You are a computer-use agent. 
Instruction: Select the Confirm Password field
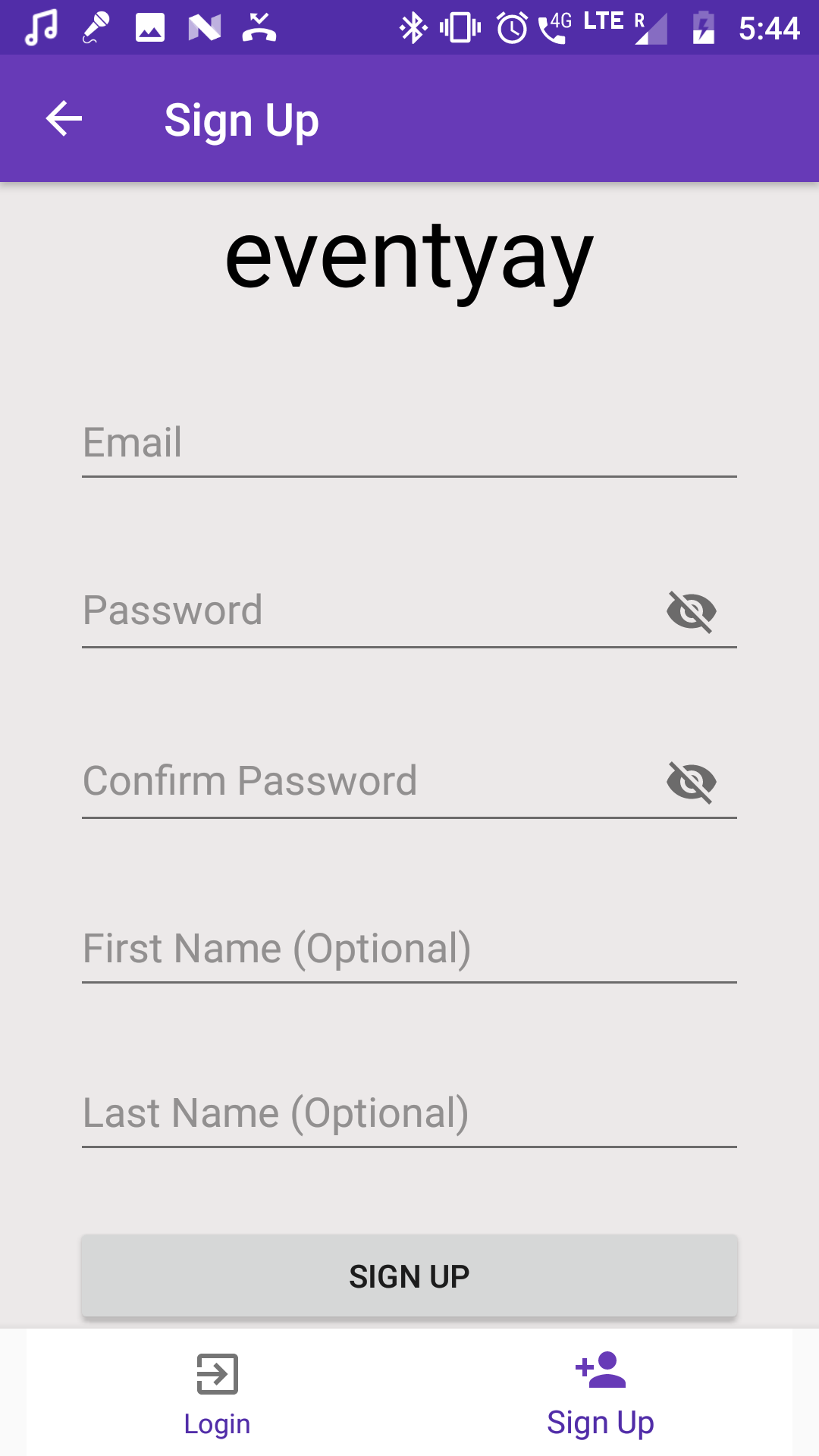372,782
